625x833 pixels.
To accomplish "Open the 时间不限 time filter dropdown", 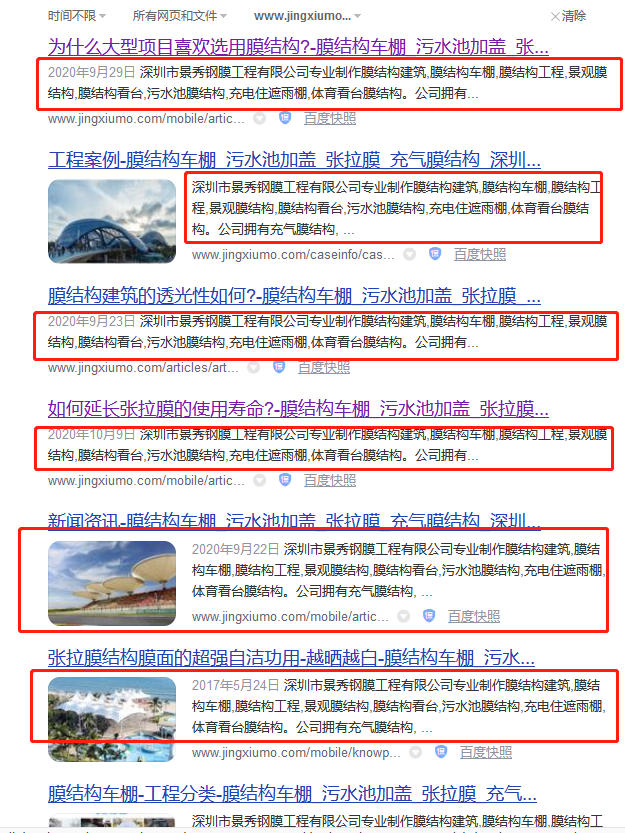I will pos(75,16).
